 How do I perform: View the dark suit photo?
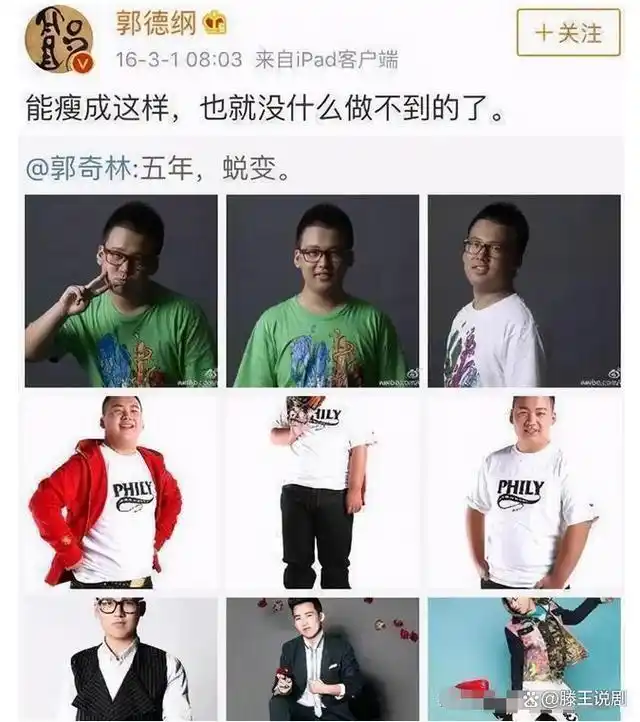[322, 658]
